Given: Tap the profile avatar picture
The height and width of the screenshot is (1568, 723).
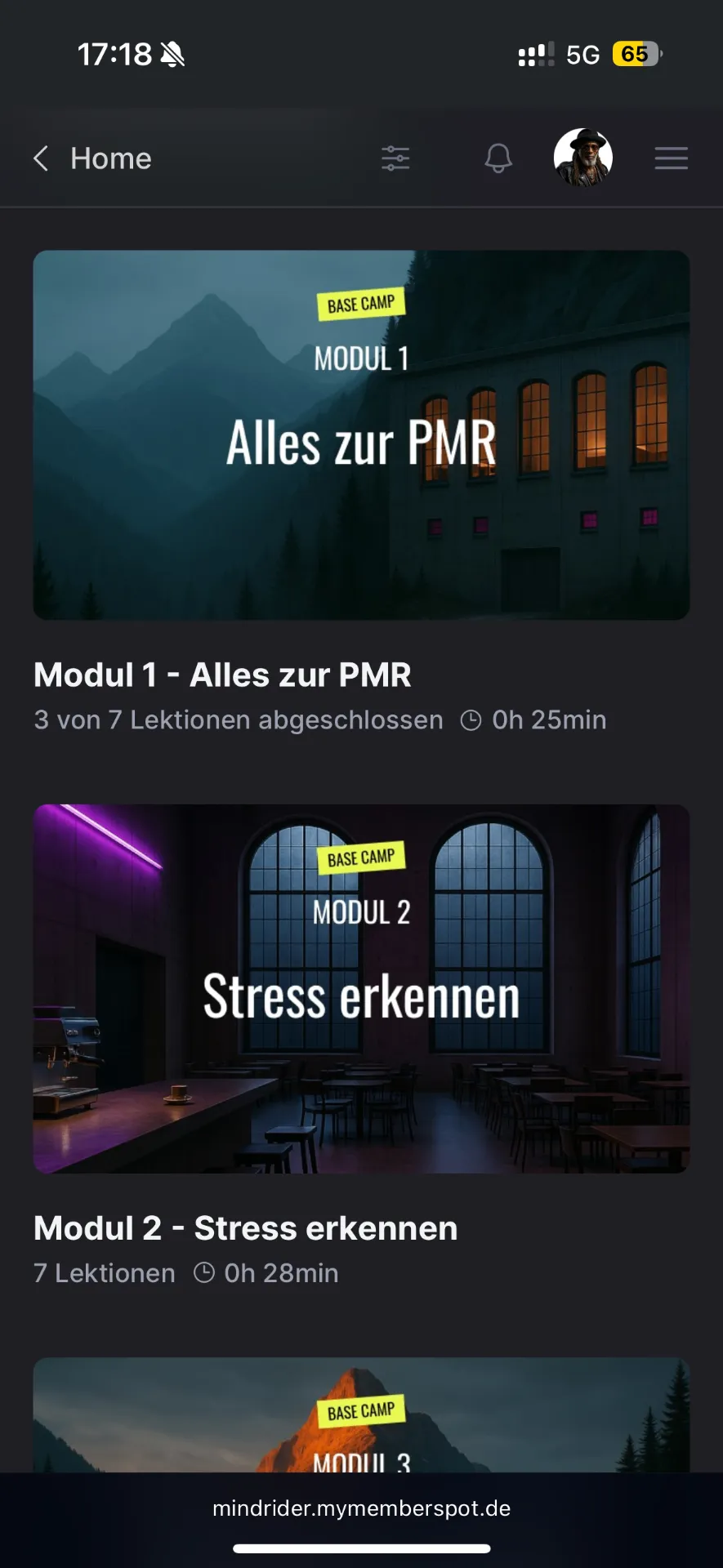Looking at the screenshot, I should pos(583,157).
